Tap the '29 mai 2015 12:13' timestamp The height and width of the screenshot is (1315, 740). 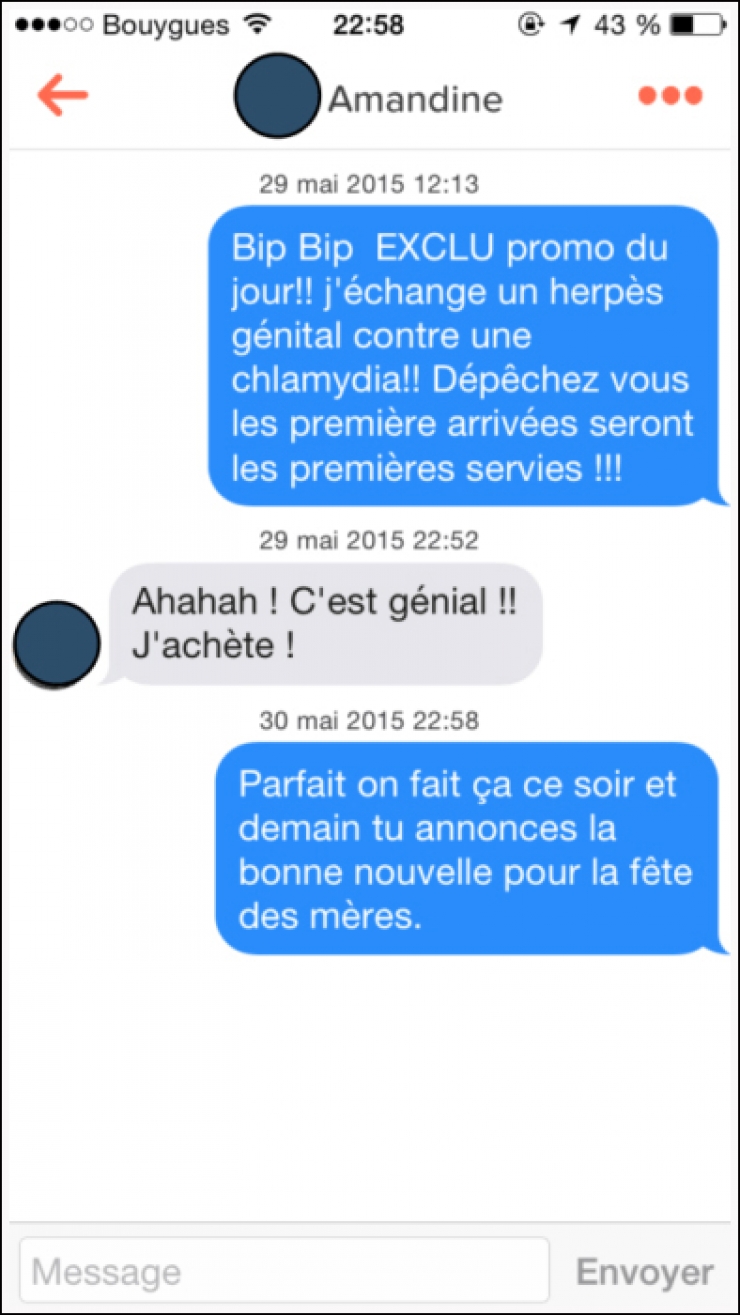[x=368, y=184]
